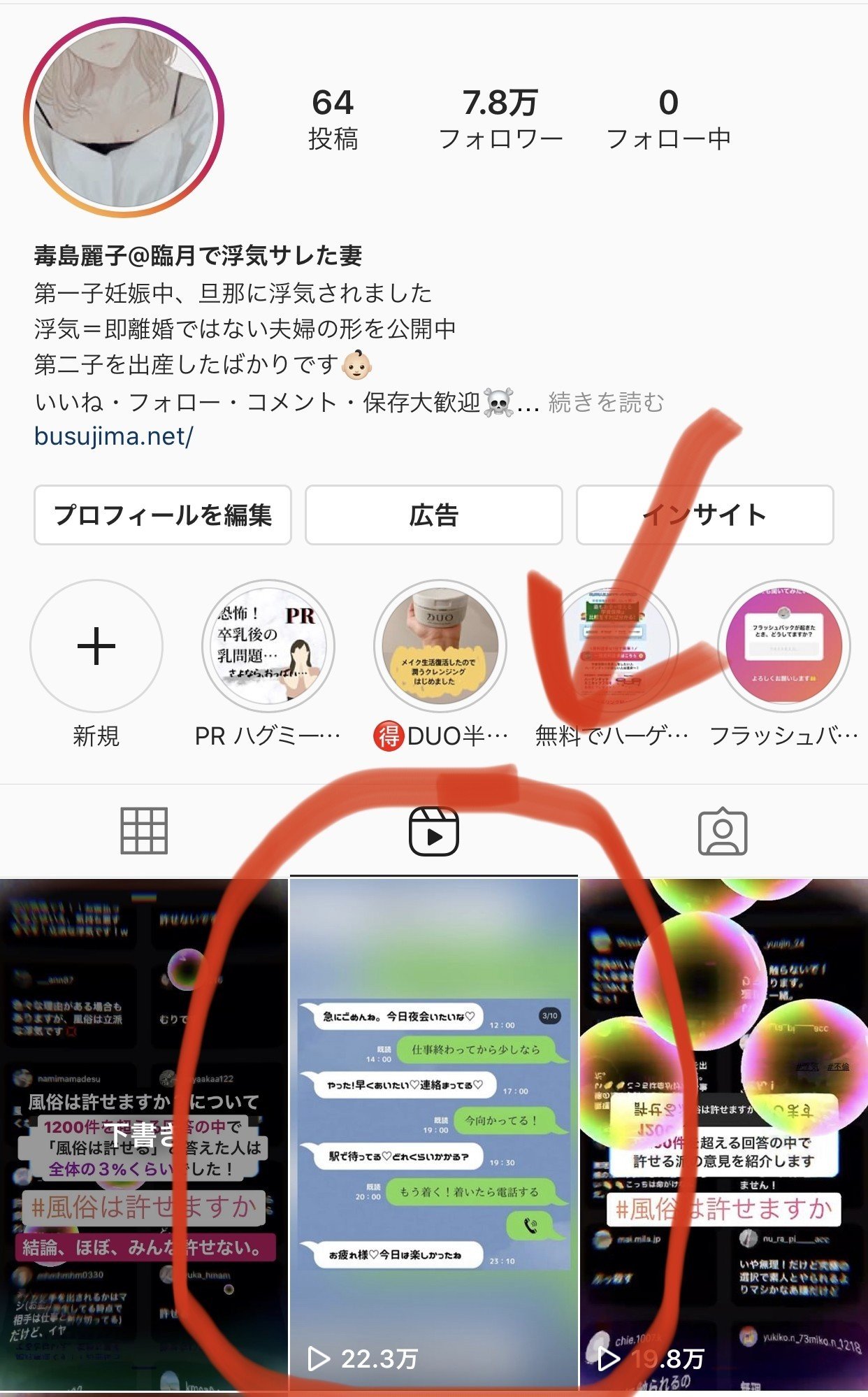
Task: Open インサイト
Action: [705, 515]
